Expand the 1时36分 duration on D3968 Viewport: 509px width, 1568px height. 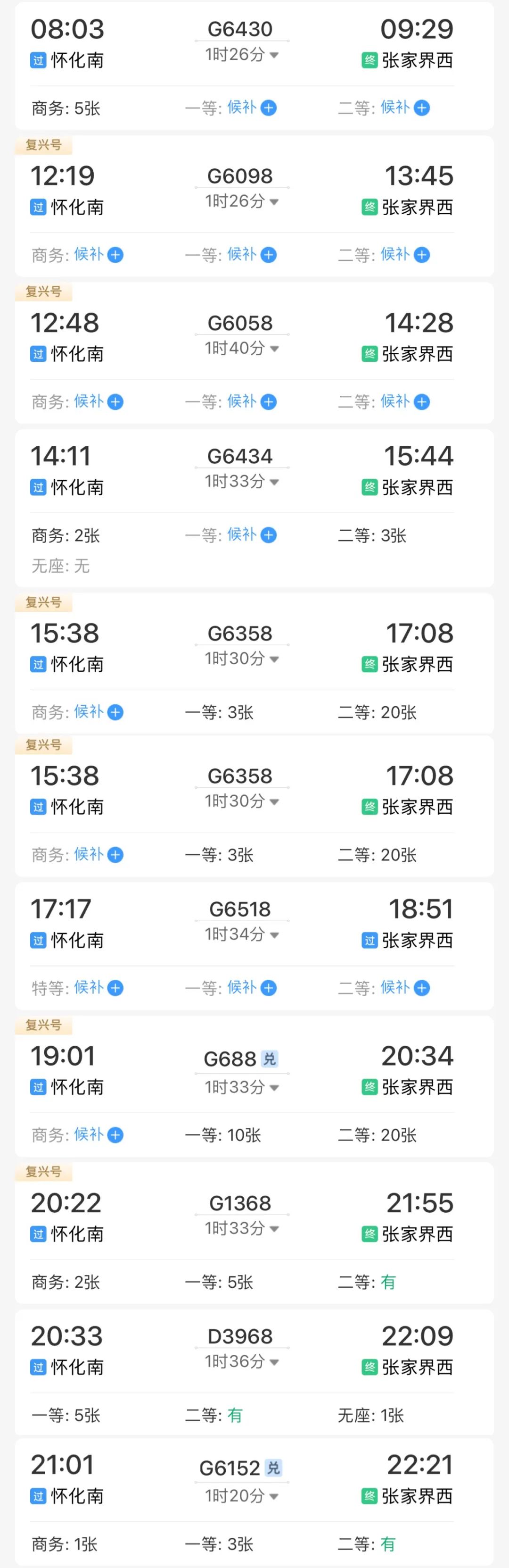coord(241,1362)
